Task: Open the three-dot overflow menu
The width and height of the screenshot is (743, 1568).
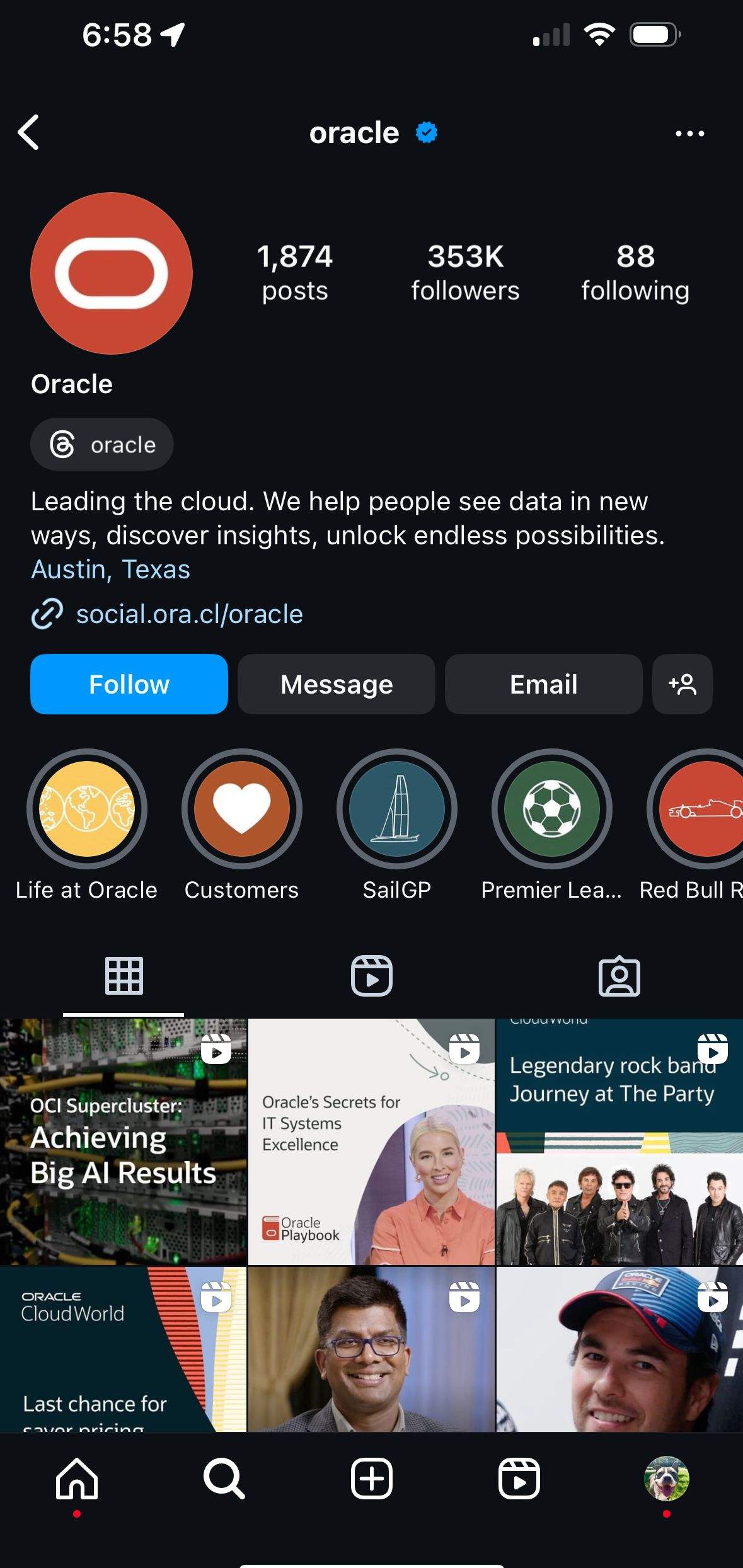Action: click(689, 134)
